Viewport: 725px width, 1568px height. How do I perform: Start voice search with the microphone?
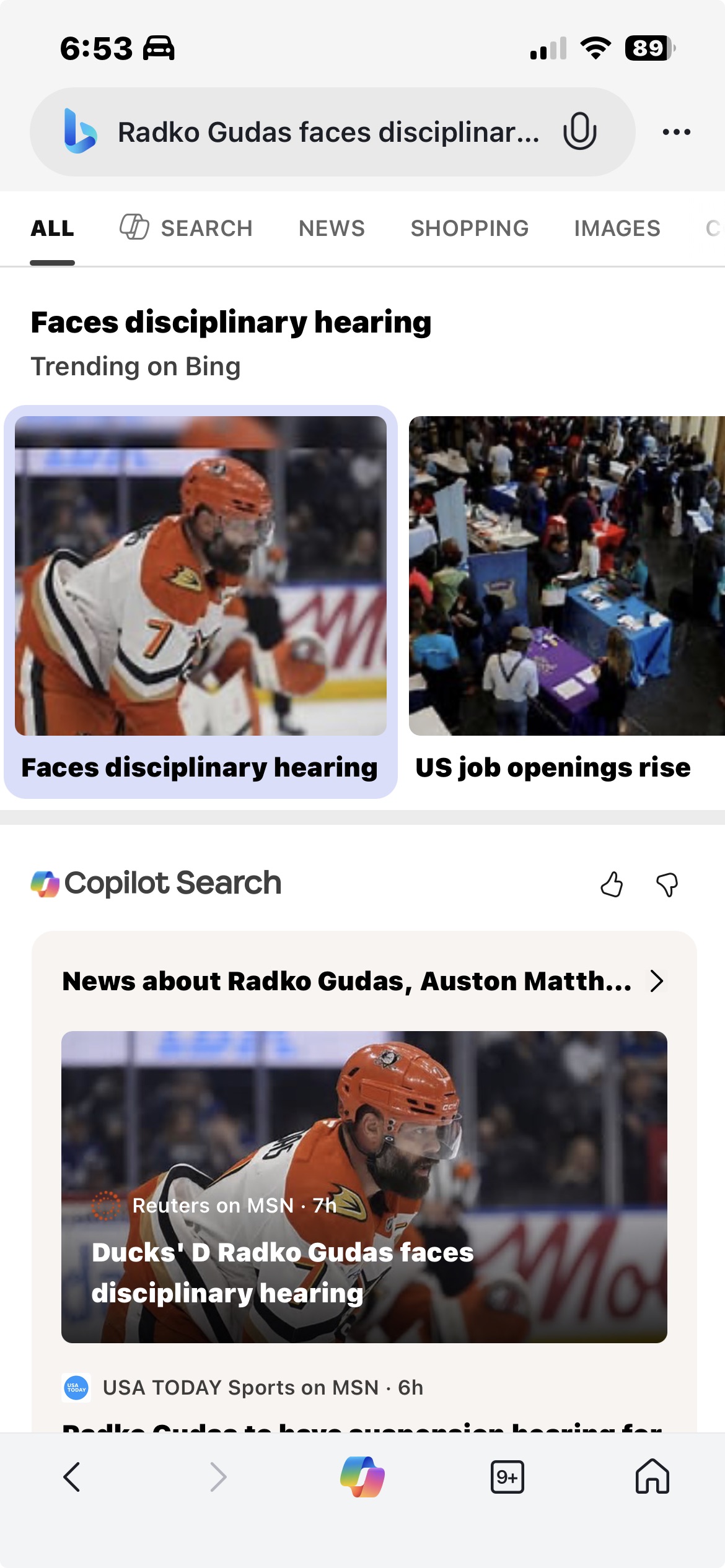coord(579,131)
